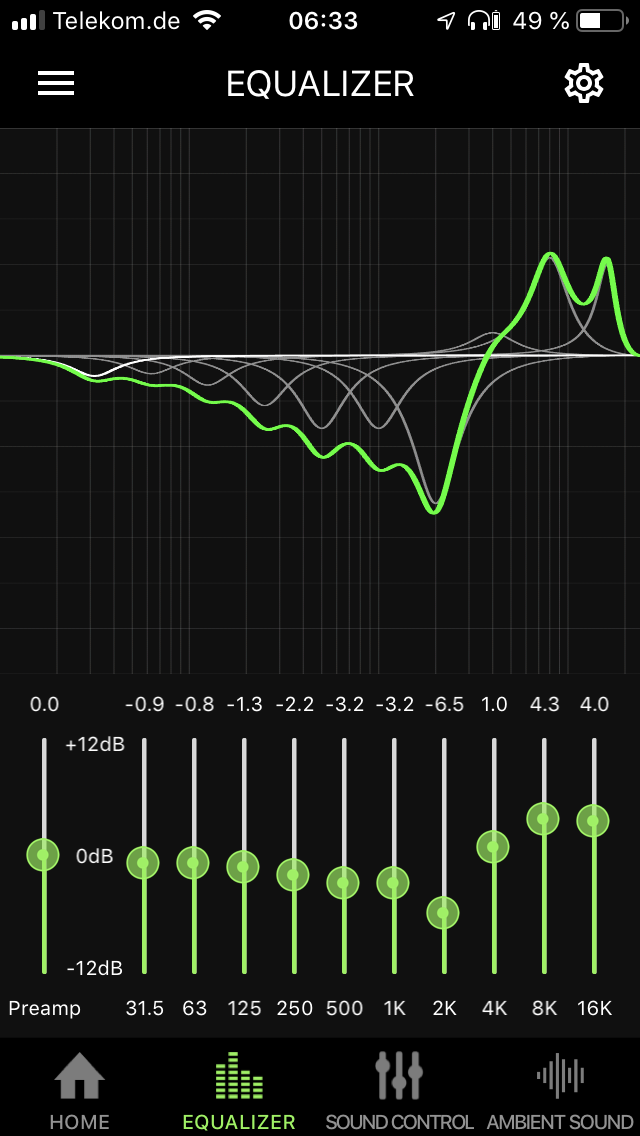Tap the 125 Hz band slider knob
The width and height of the screenshot is (640, 1136).
coord(244,866)
